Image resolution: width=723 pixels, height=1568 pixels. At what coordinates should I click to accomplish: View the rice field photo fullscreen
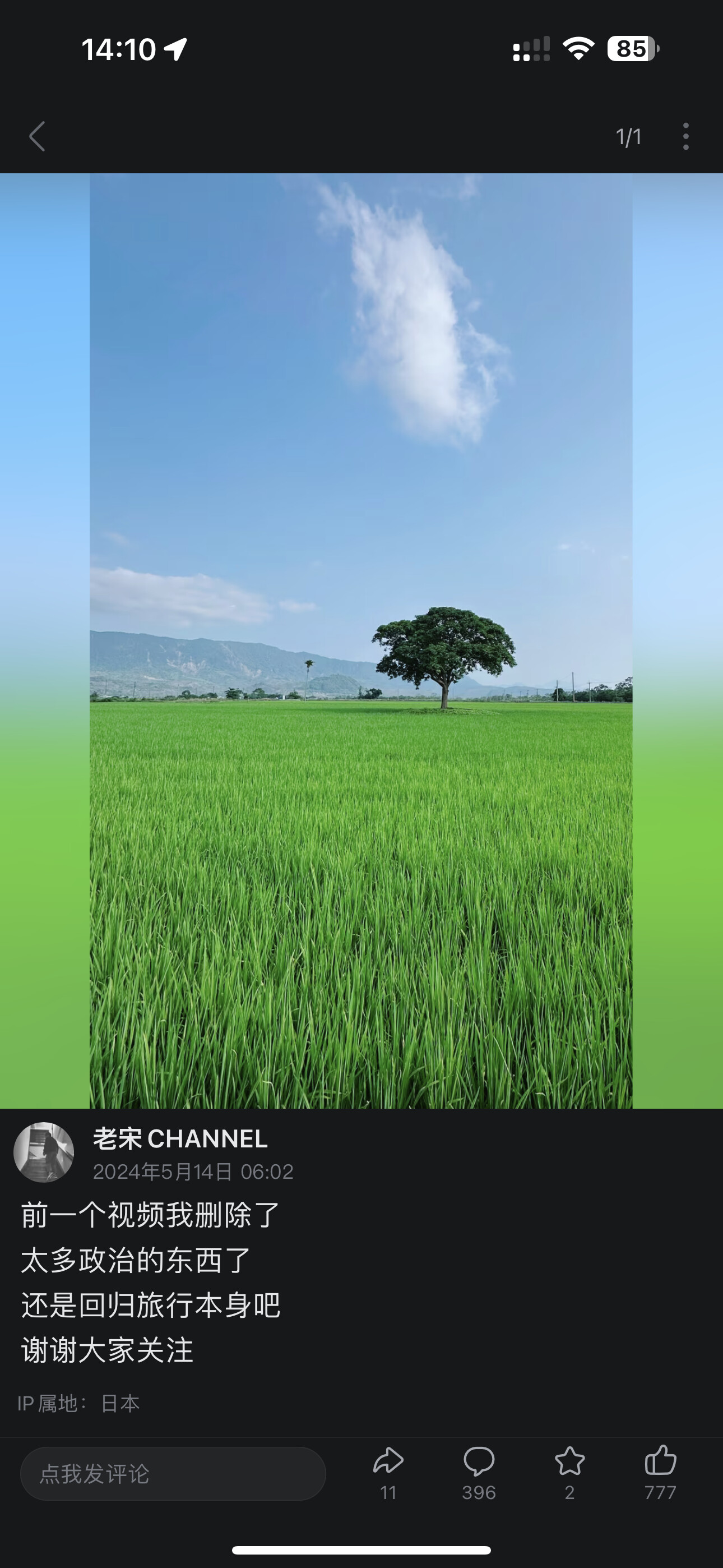361,639
